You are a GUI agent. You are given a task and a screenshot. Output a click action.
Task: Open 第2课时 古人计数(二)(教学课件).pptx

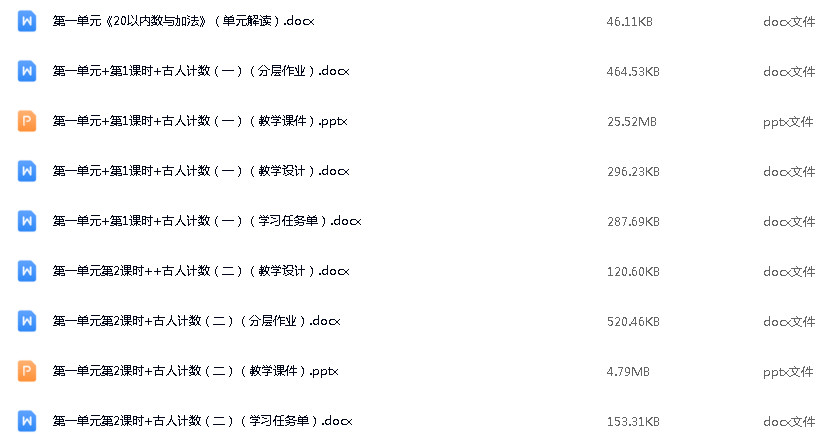tap(196, 371)
